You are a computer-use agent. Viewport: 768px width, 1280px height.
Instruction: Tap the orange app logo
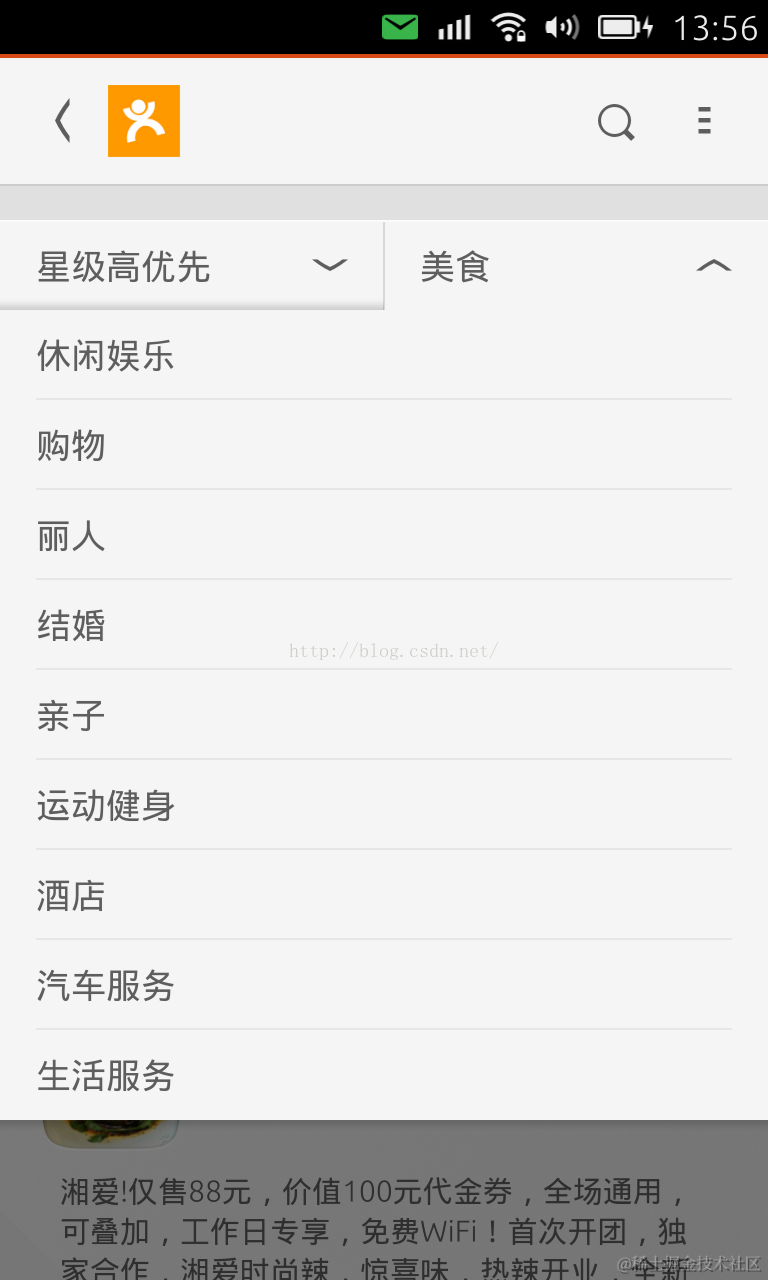[144, 121]
